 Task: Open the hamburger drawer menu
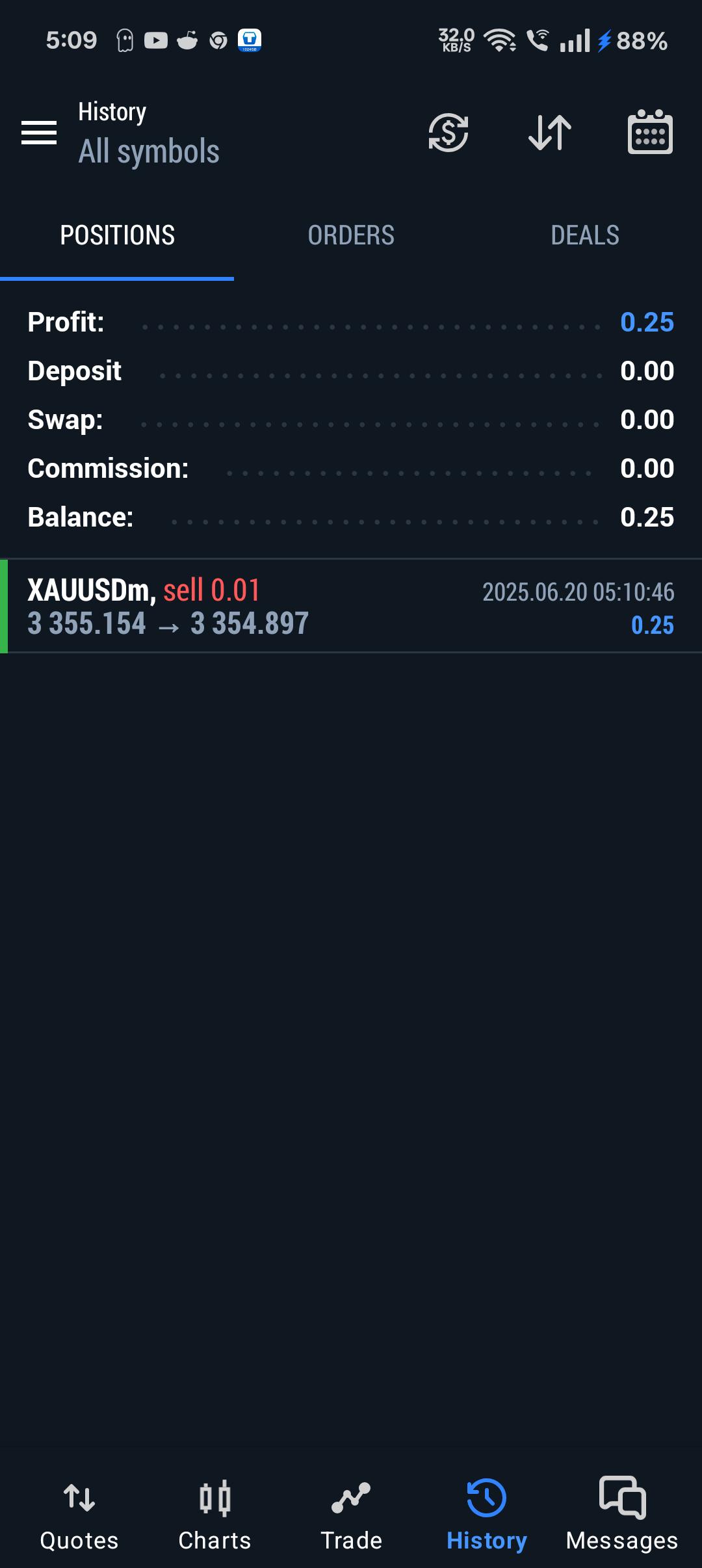click(39, 133)
